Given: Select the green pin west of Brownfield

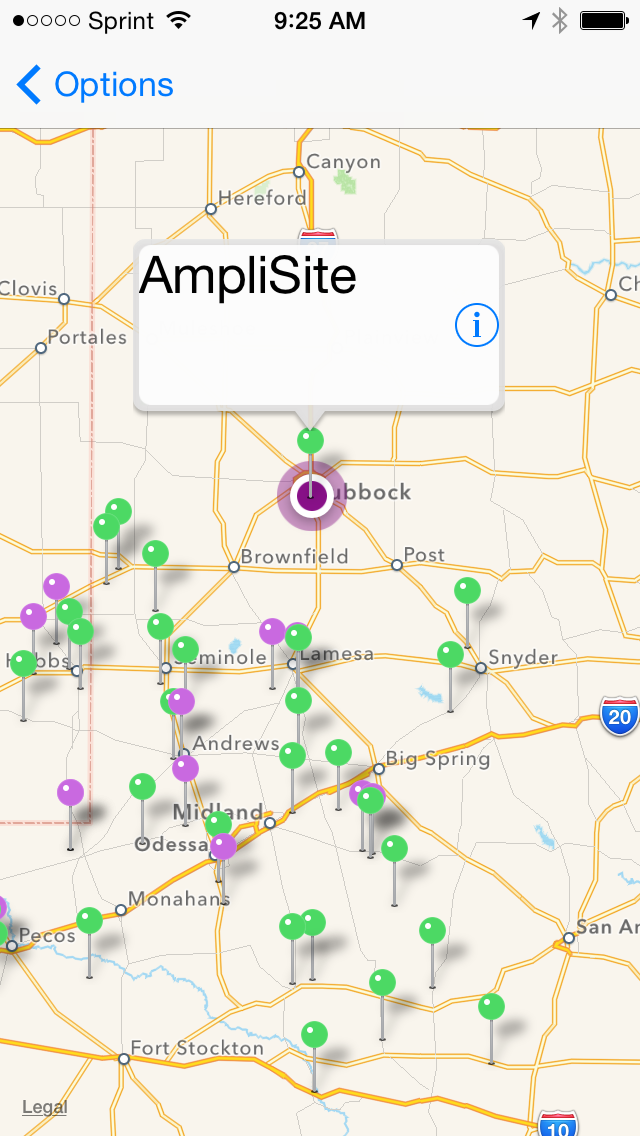Looking at the screenshot, I should click(155, 554).
